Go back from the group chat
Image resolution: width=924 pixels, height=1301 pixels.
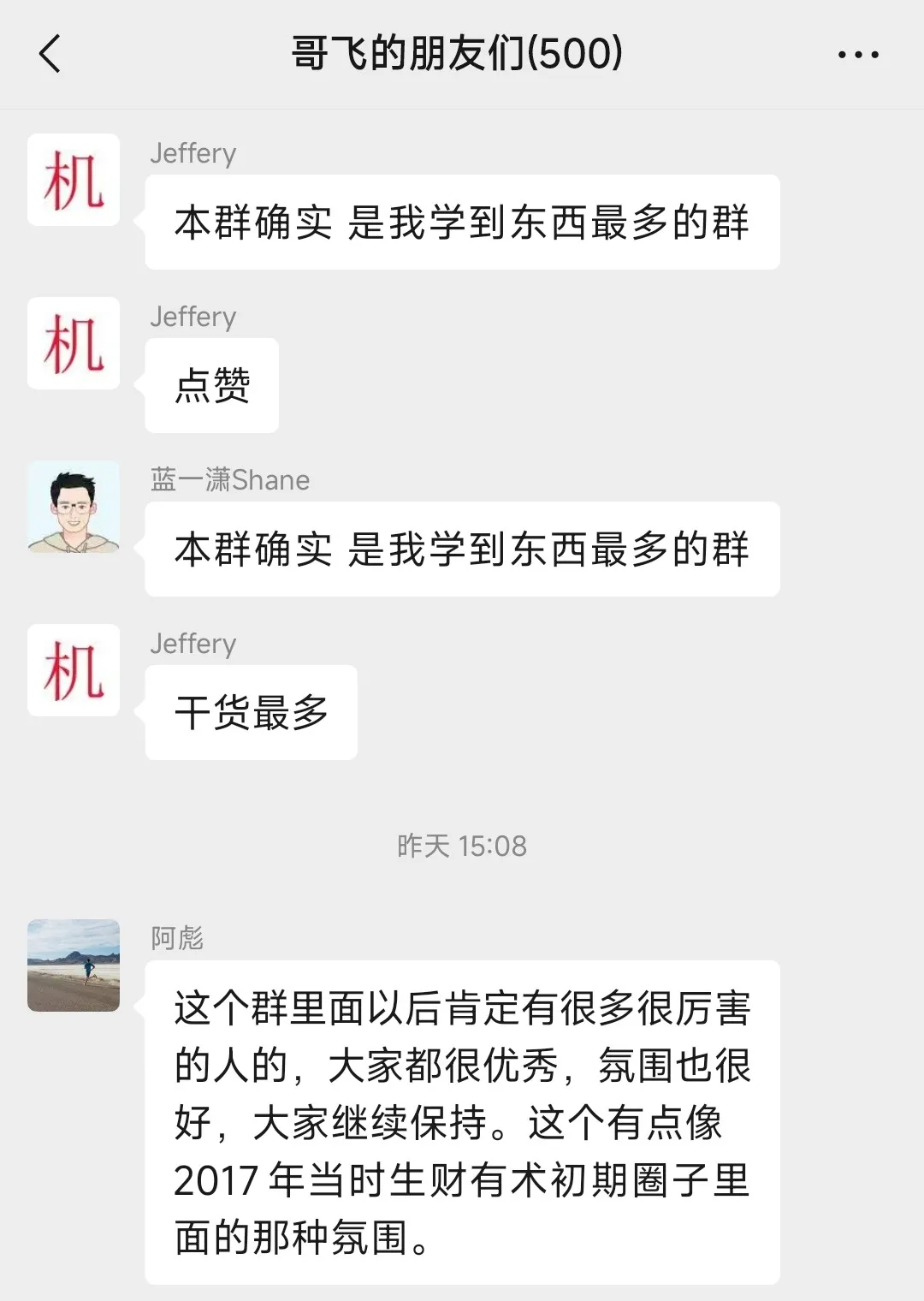[x=50, y=54]
